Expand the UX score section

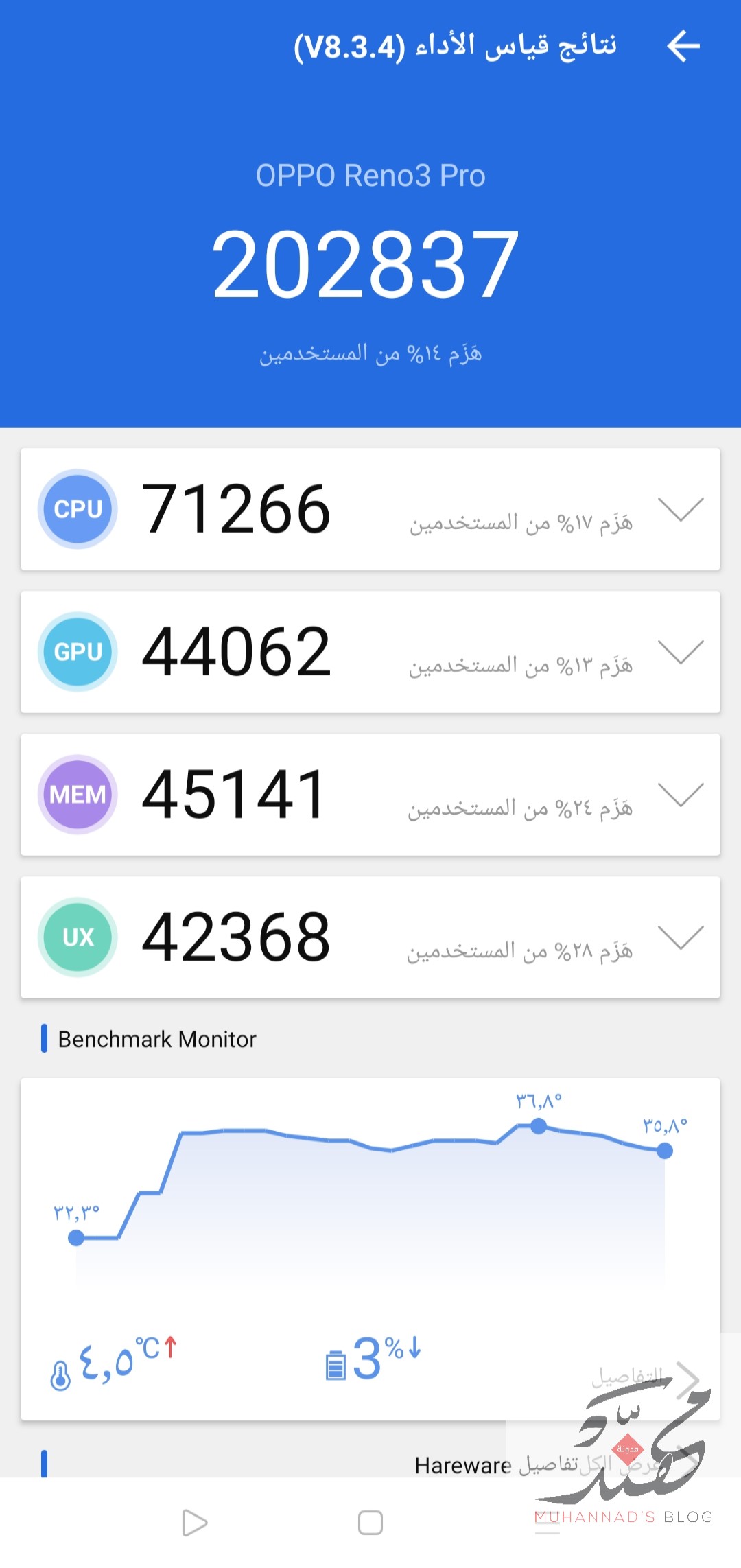681,937
